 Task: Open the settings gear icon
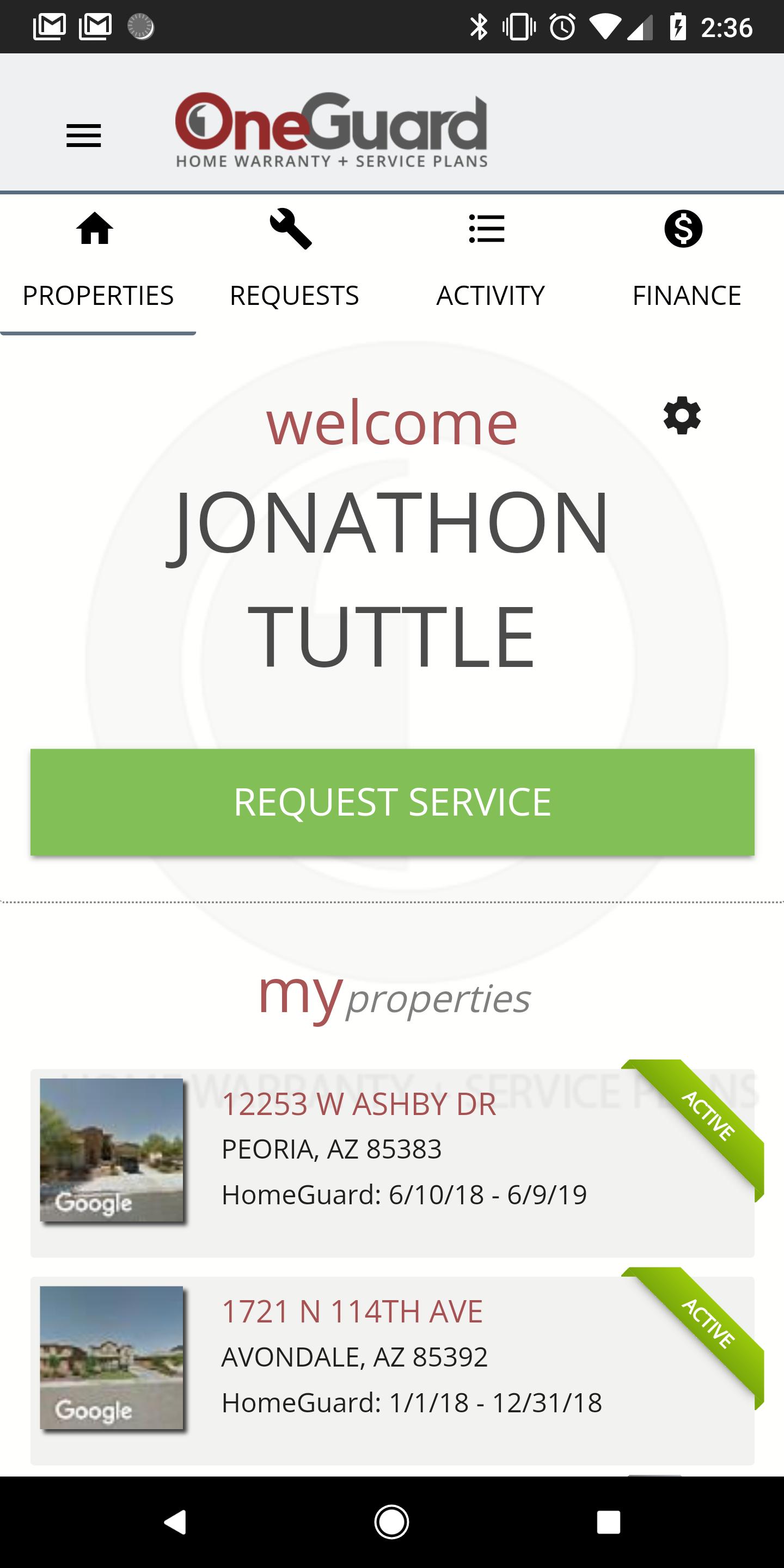pyautogui.click(x=682, y=416)
